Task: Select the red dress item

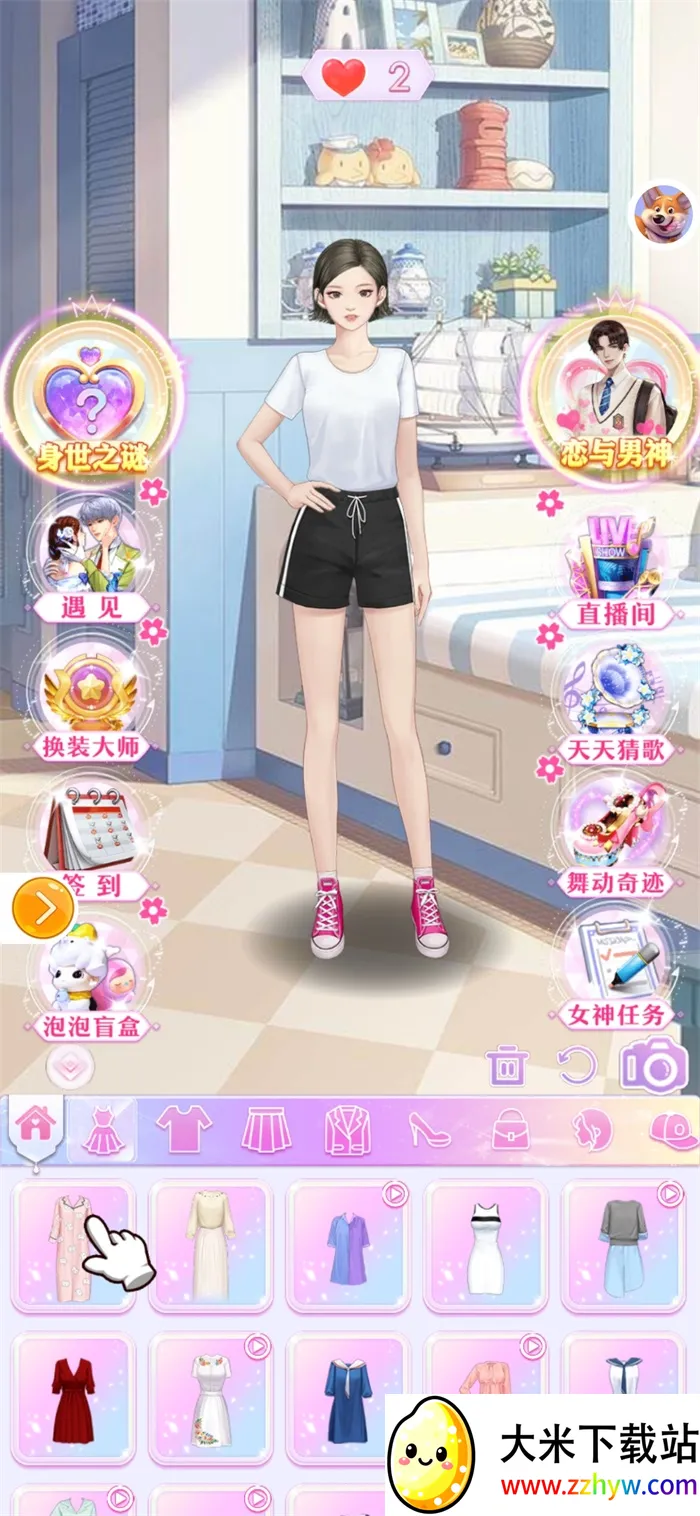Action: pos(73,1397)
